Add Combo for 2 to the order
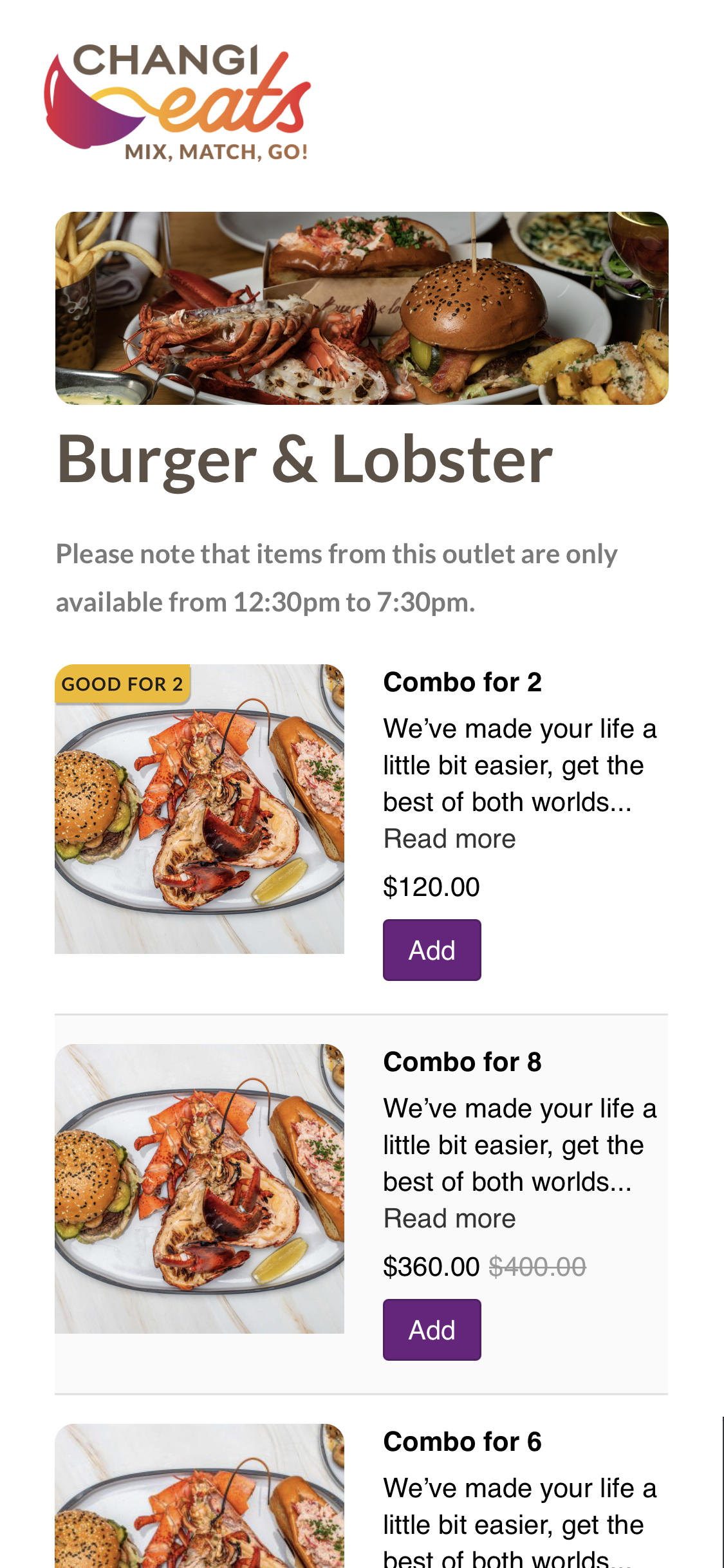The width and height of the screenshot is (724, 1568). (x=432, y=949)
